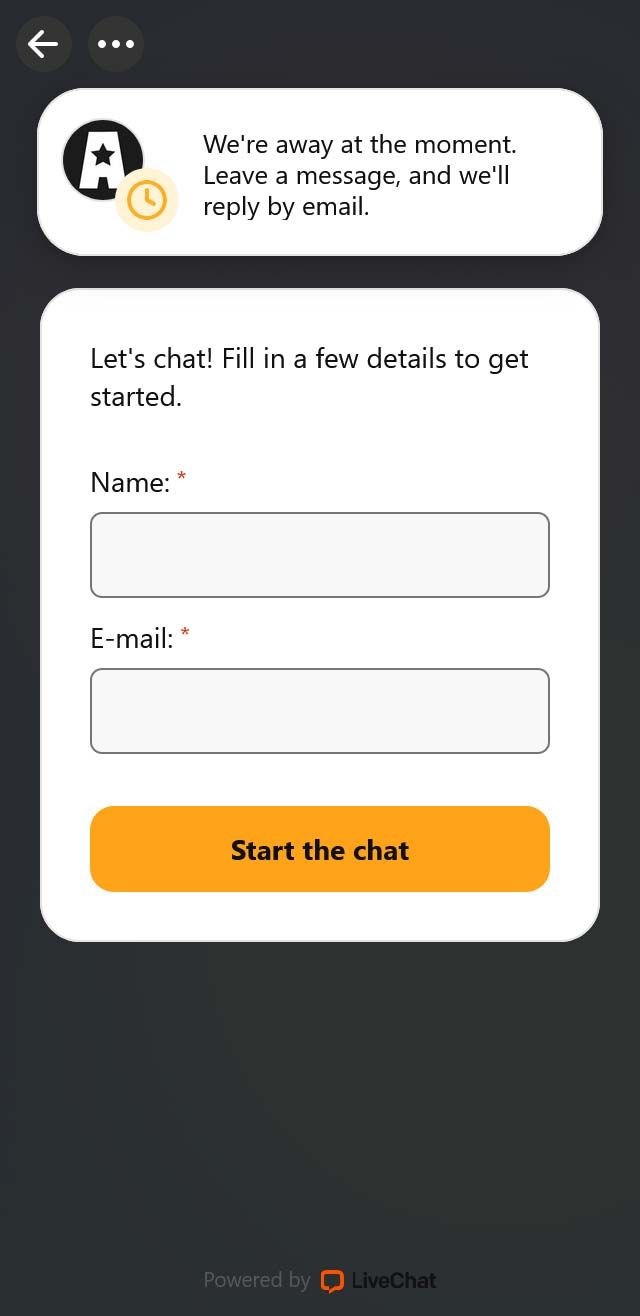Viewport: 640px width, 1316px height.
Task: Go back using the arrow icon
Action: [x=44, y=44]
